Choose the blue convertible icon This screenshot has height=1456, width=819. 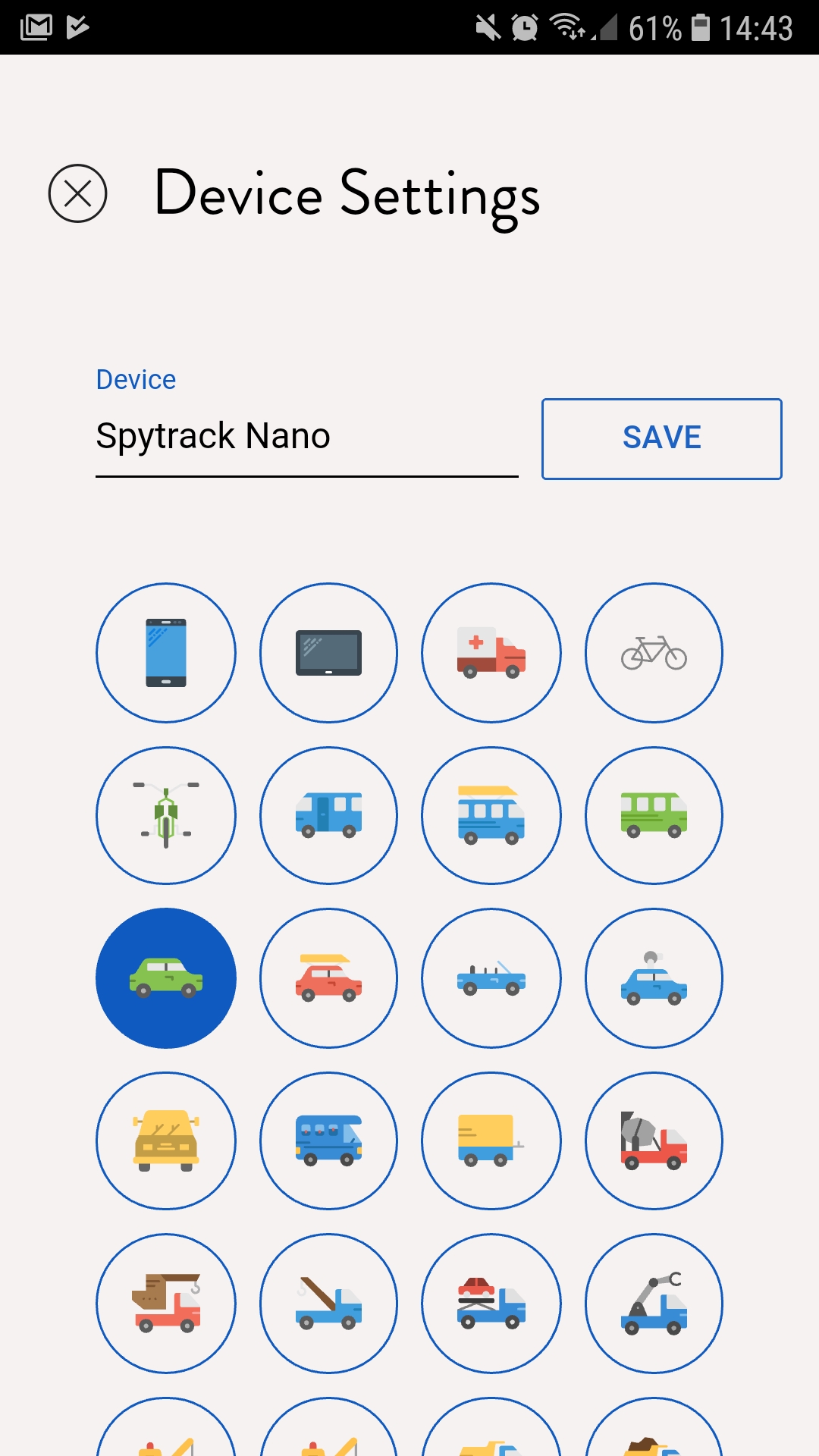coord(491,978)
